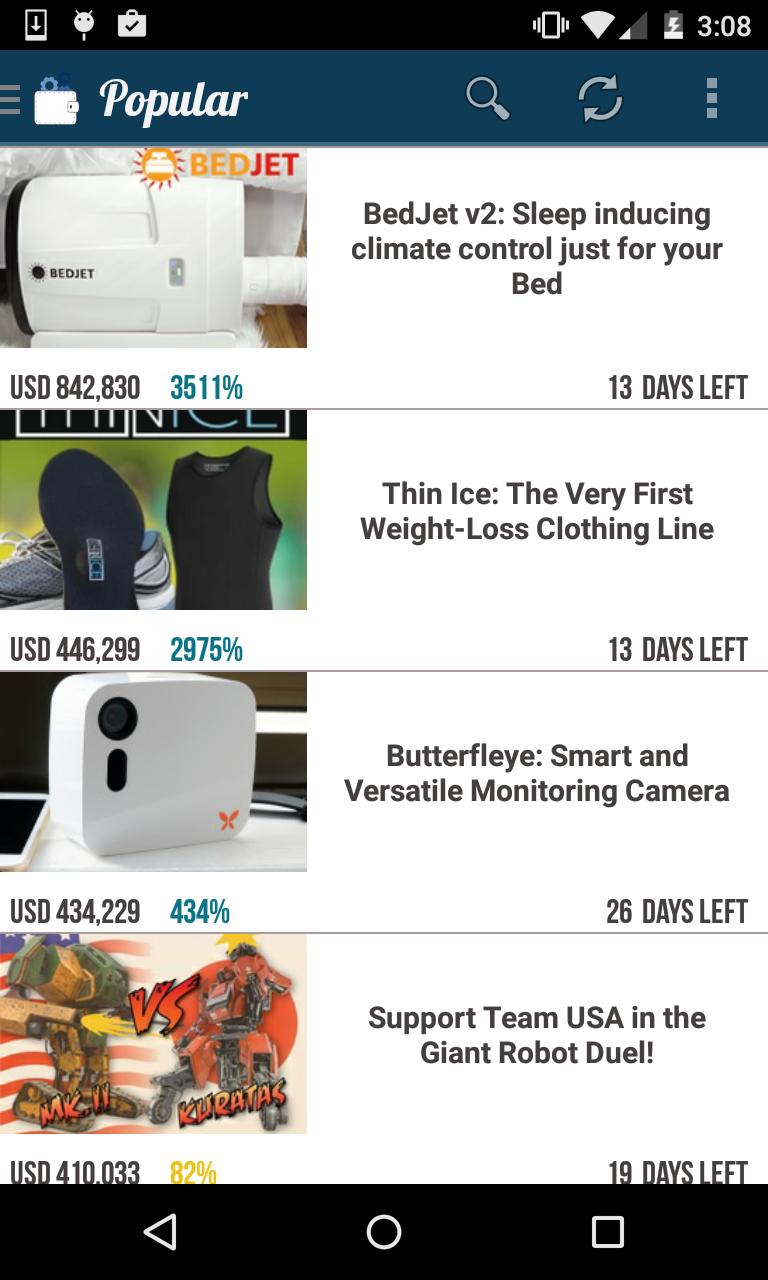Open the overflow menu
768x1280 pixels.
point(711,99)
